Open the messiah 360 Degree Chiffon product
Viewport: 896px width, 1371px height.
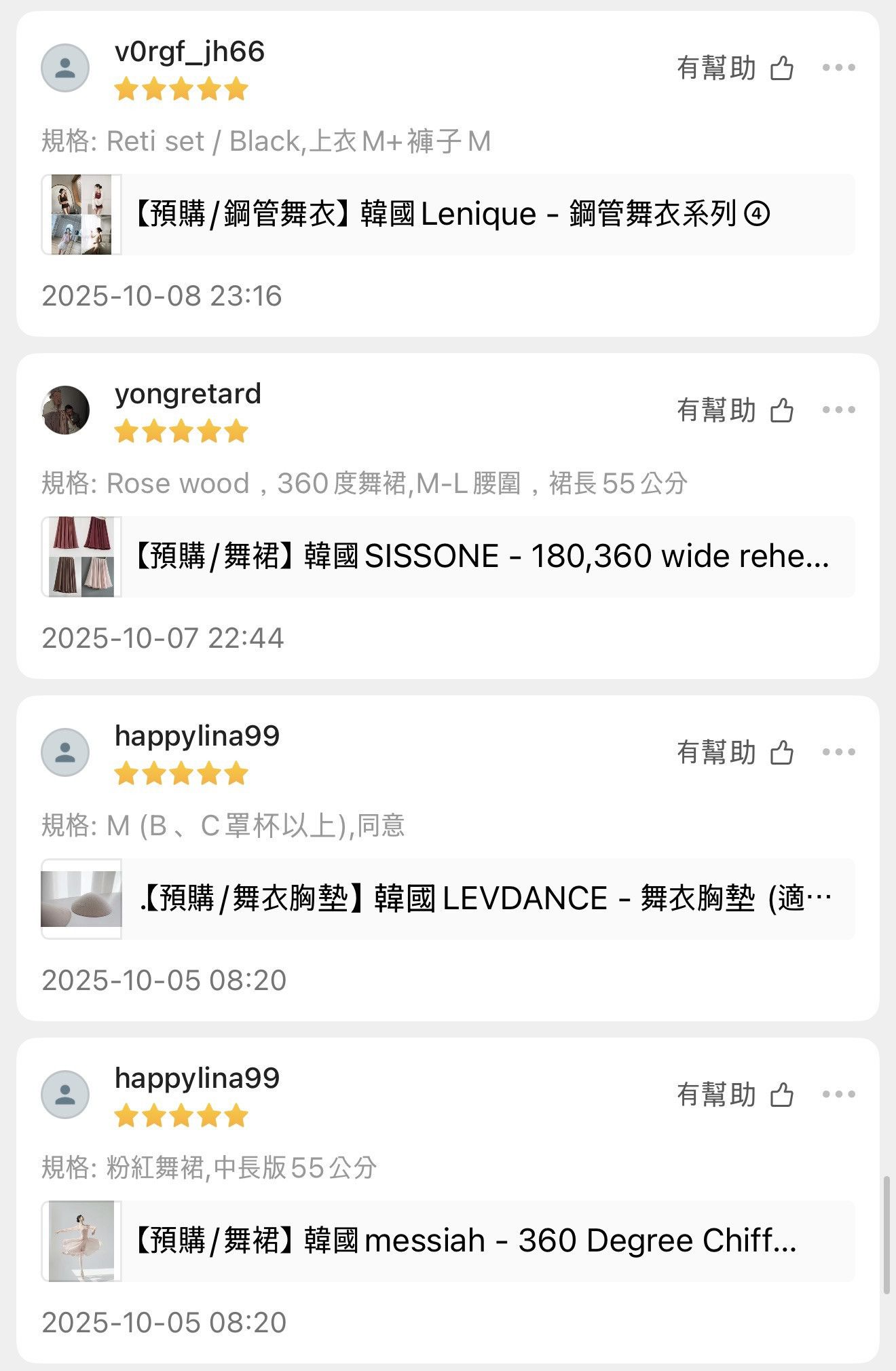tap(448, 1241)
